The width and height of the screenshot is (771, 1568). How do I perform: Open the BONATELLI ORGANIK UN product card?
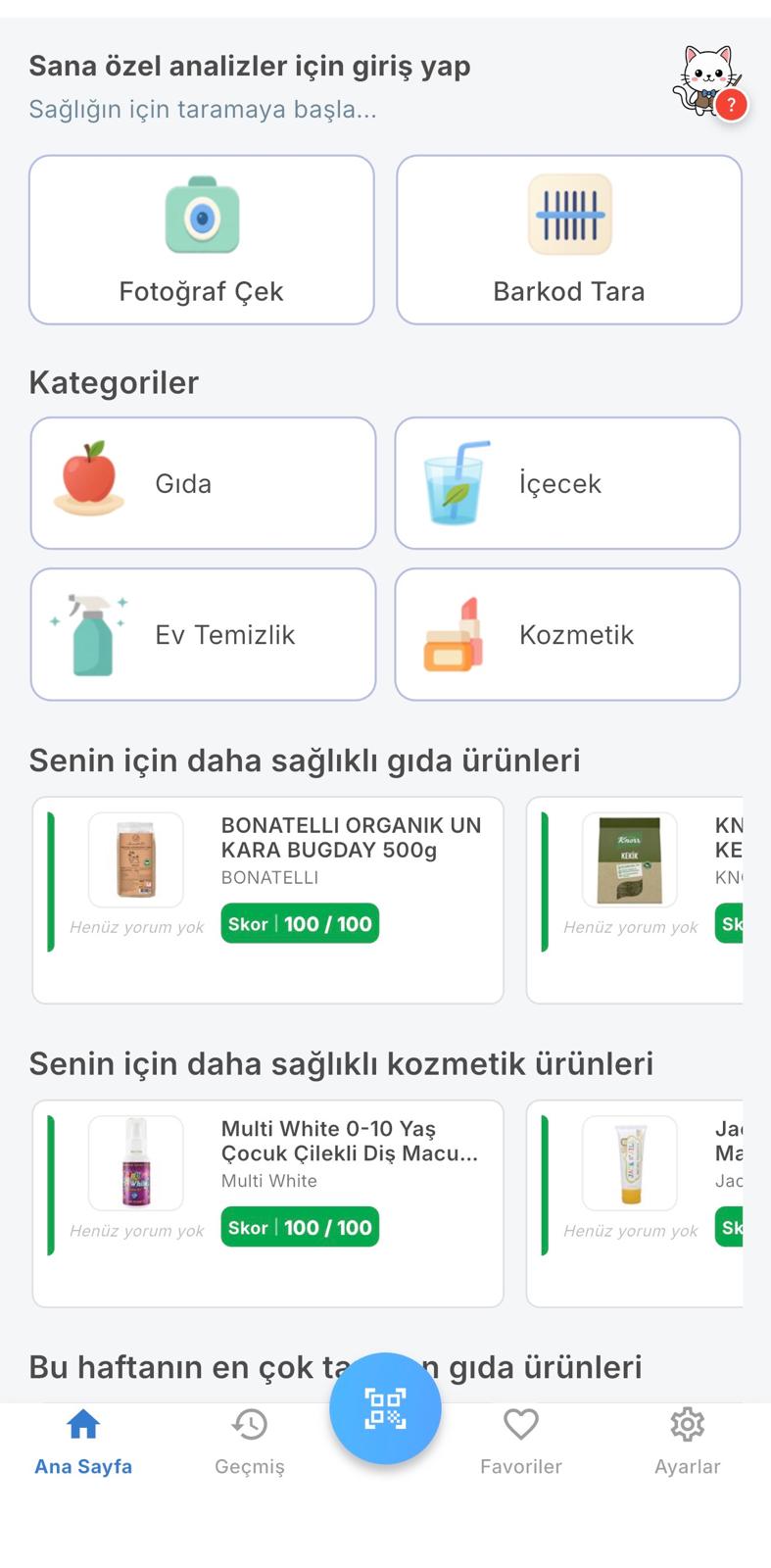pos(266,900)
